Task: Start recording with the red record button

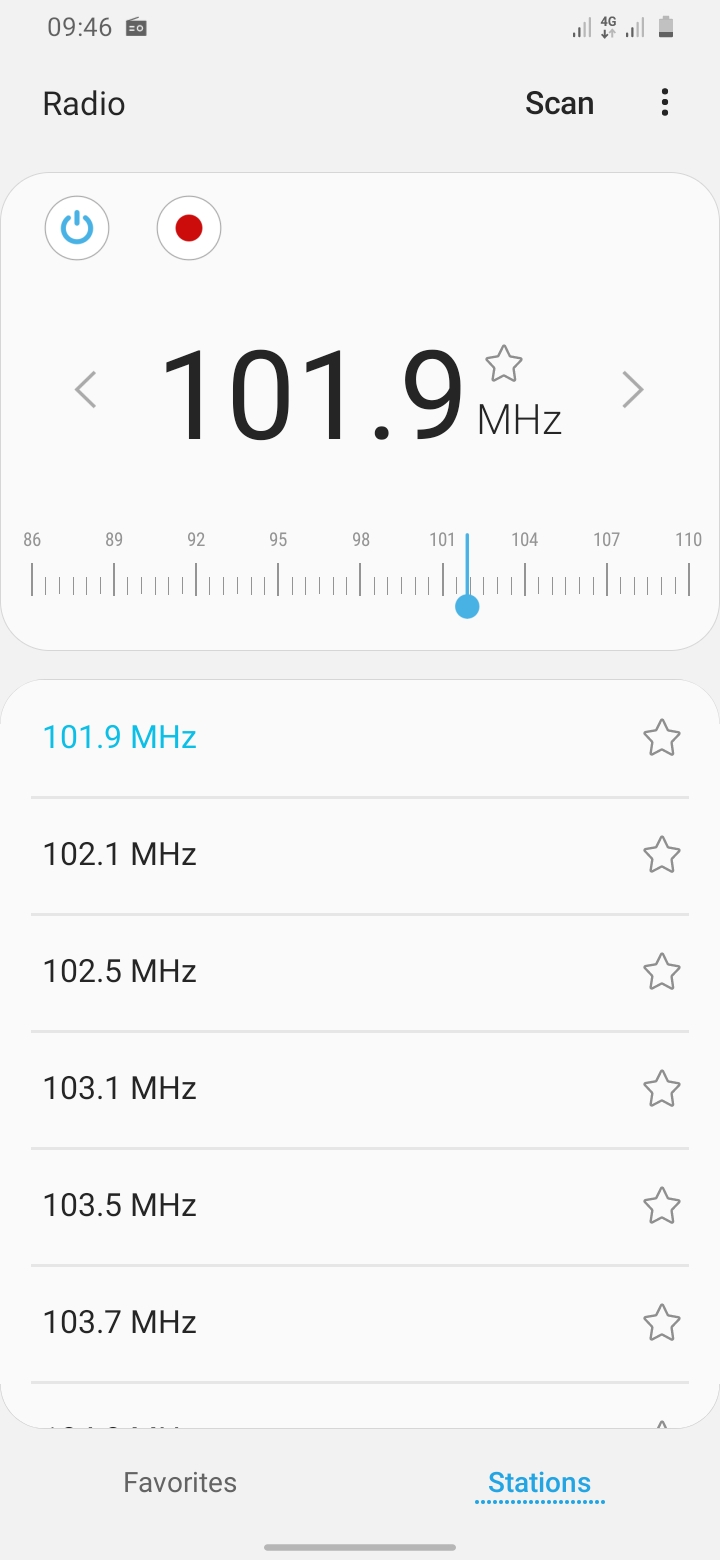Action: [189, 228]
